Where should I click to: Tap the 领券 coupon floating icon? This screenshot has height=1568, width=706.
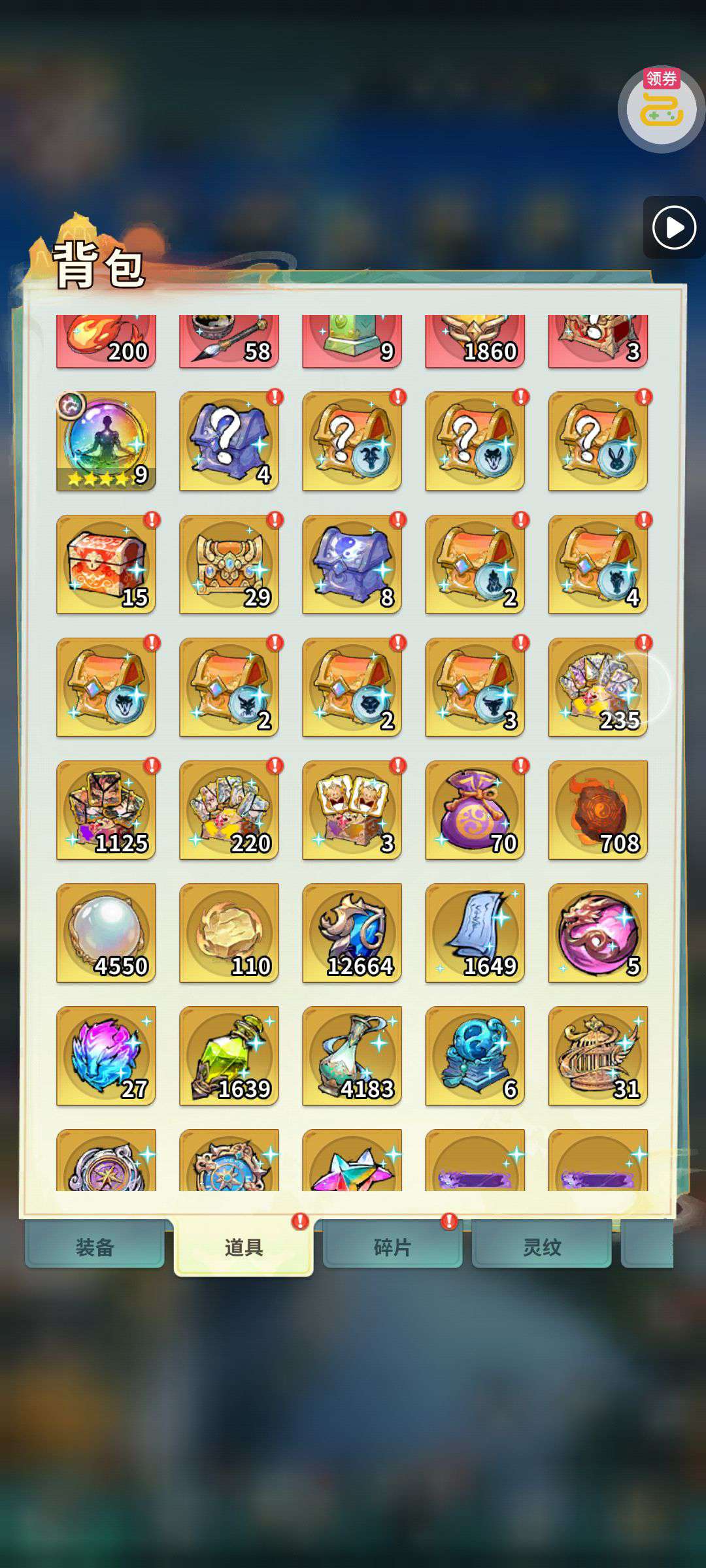[661, 108]
